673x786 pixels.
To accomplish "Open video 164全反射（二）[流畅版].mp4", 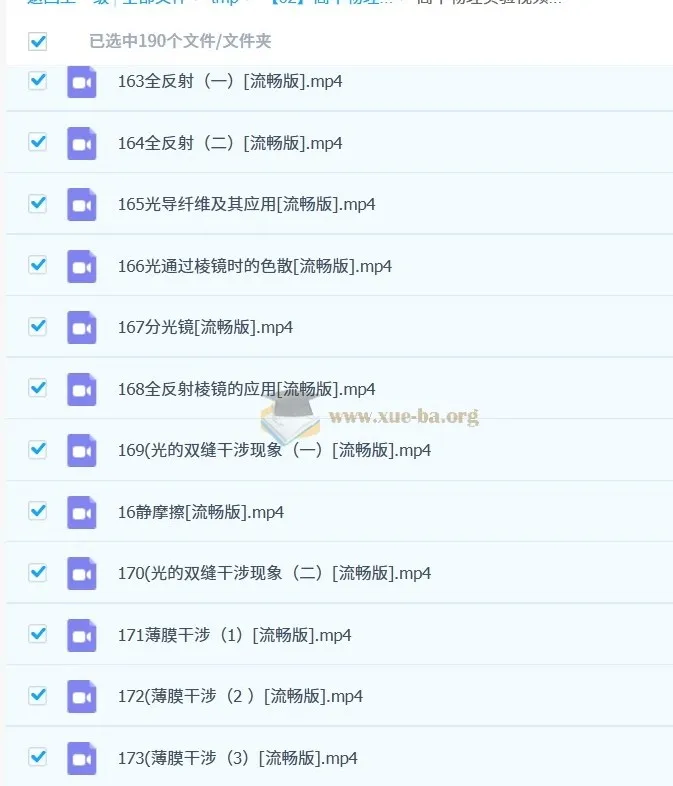I will coord(229,143).
